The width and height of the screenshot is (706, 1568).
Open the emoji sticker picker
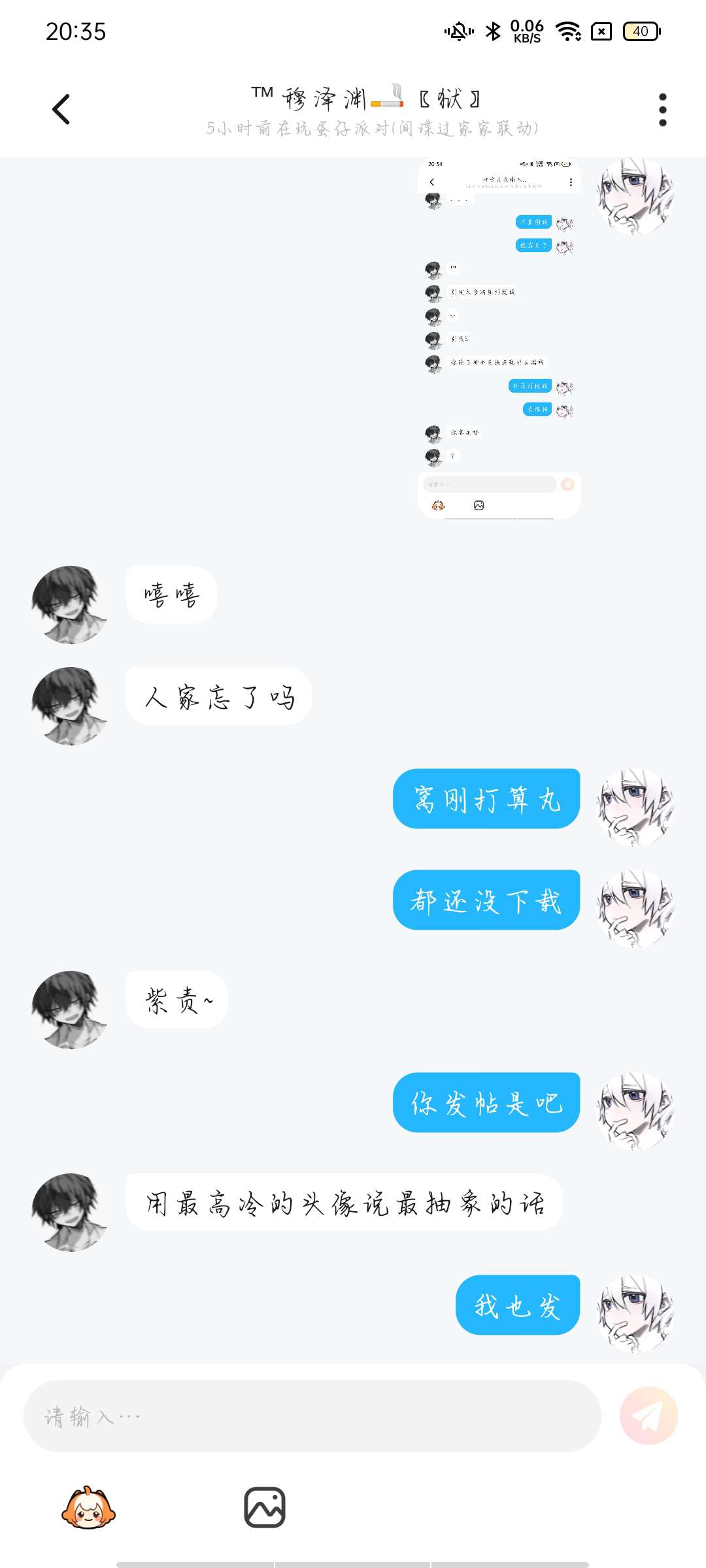(88, 1508)
